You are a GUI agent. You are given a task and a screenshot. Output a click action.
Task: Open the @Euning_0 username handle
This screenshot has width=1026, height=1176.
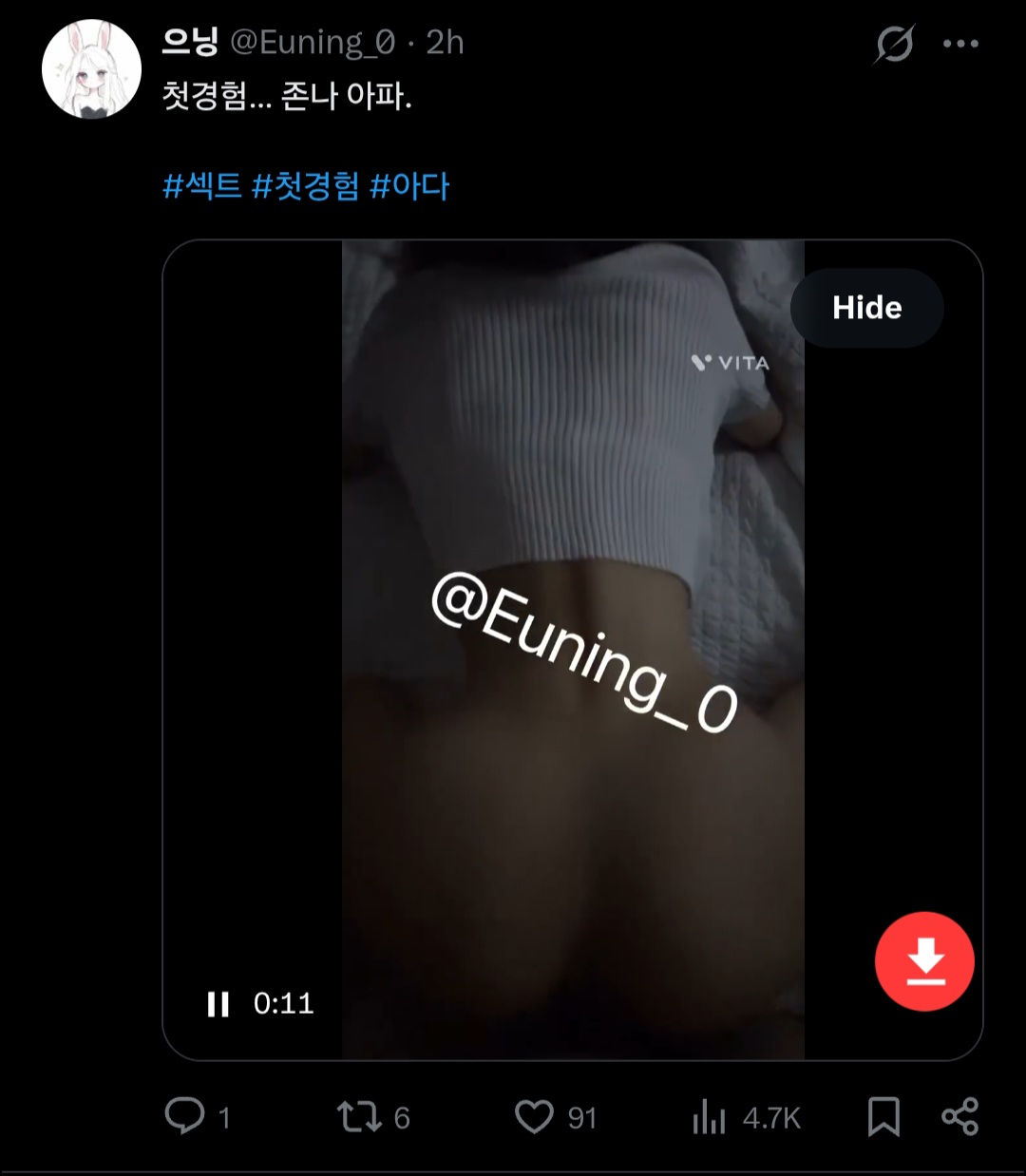(313, 43)
